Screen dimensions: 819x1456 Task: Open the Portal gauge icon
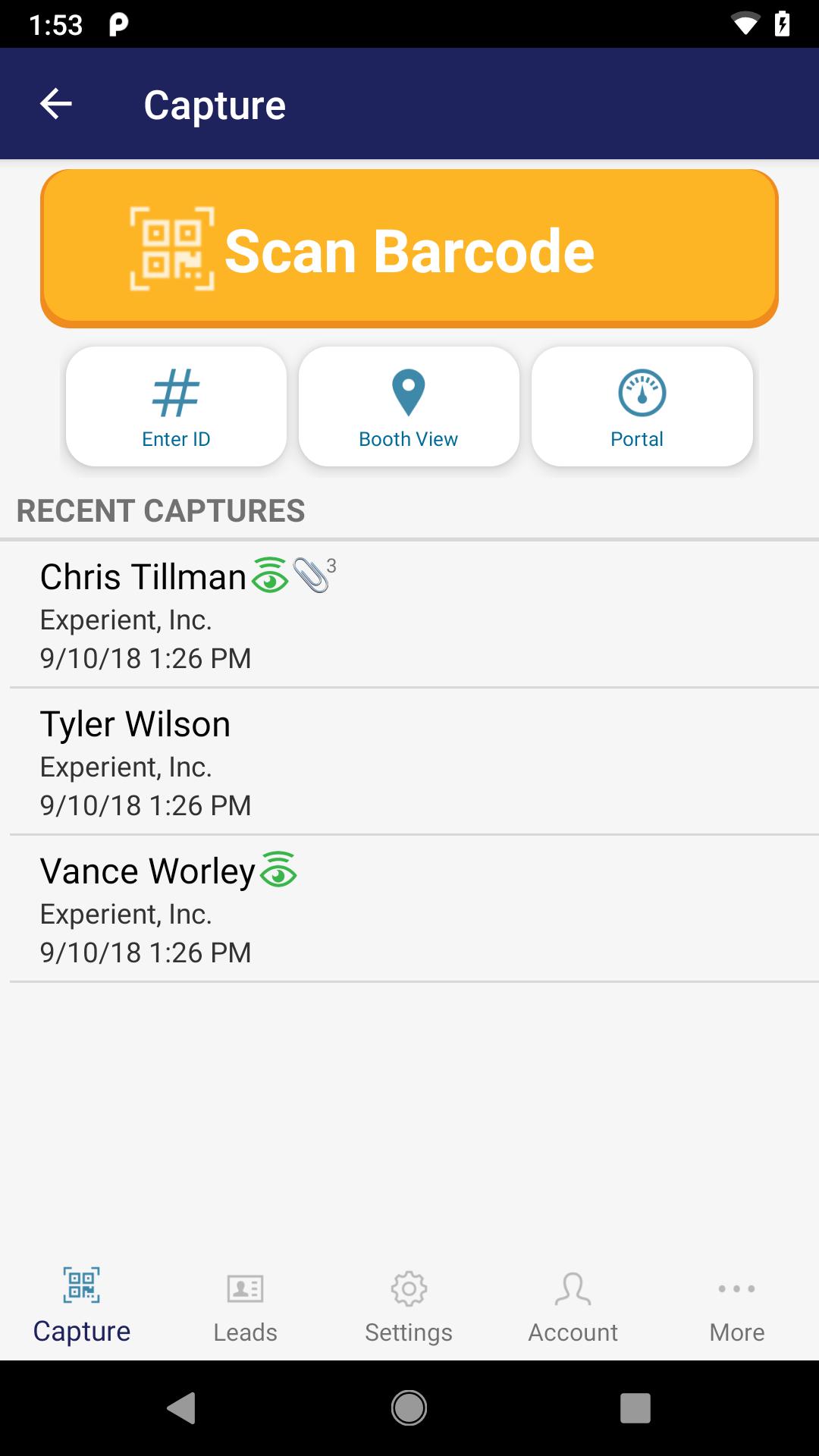[x=642, y=391]
